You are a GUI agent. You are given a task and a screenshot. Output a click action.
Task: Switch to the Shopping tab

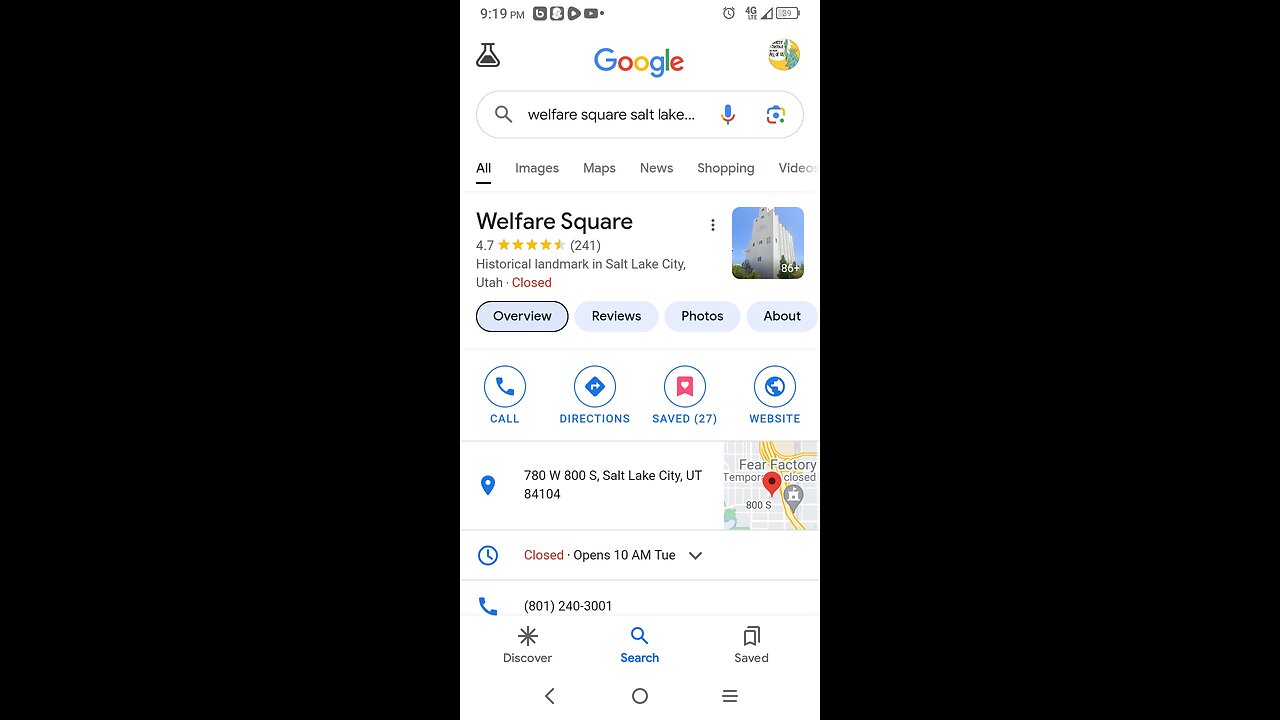point(725,168)
